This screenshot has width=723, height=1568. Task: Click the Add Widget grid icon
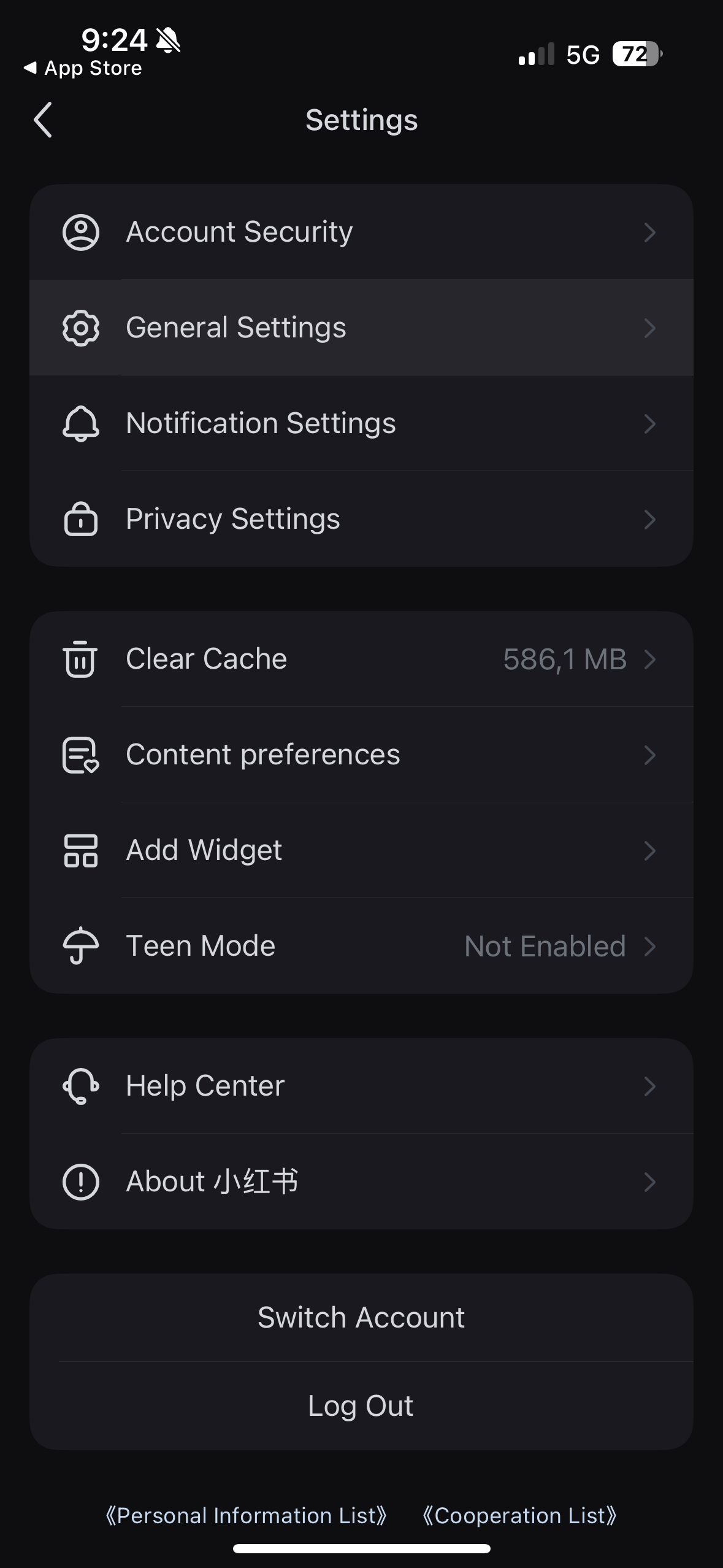pyautogui.click(x=80, y=850)
